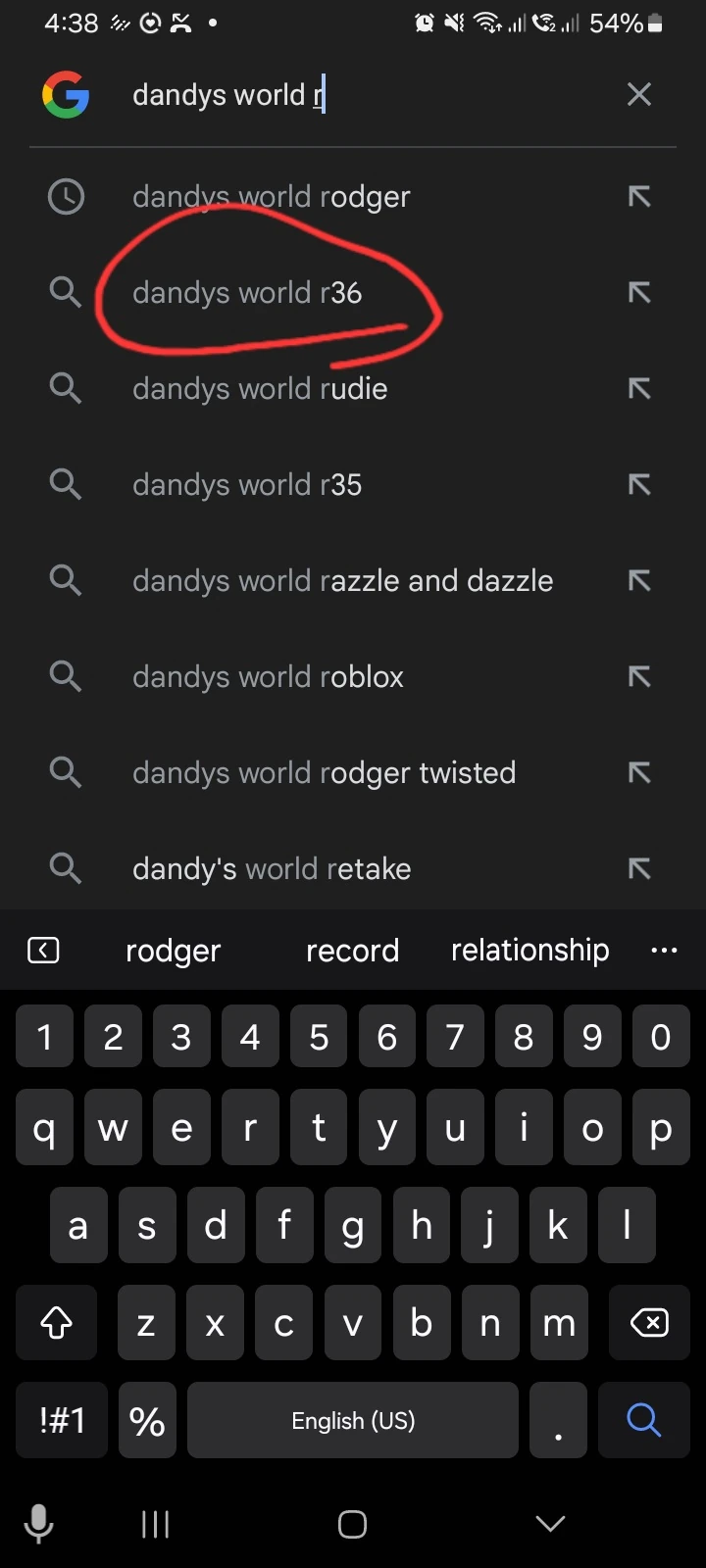This screenshot has height=1568, width=706.
Task: Select the "dandy's world retake" suggestion
Action: click(272, 869)
